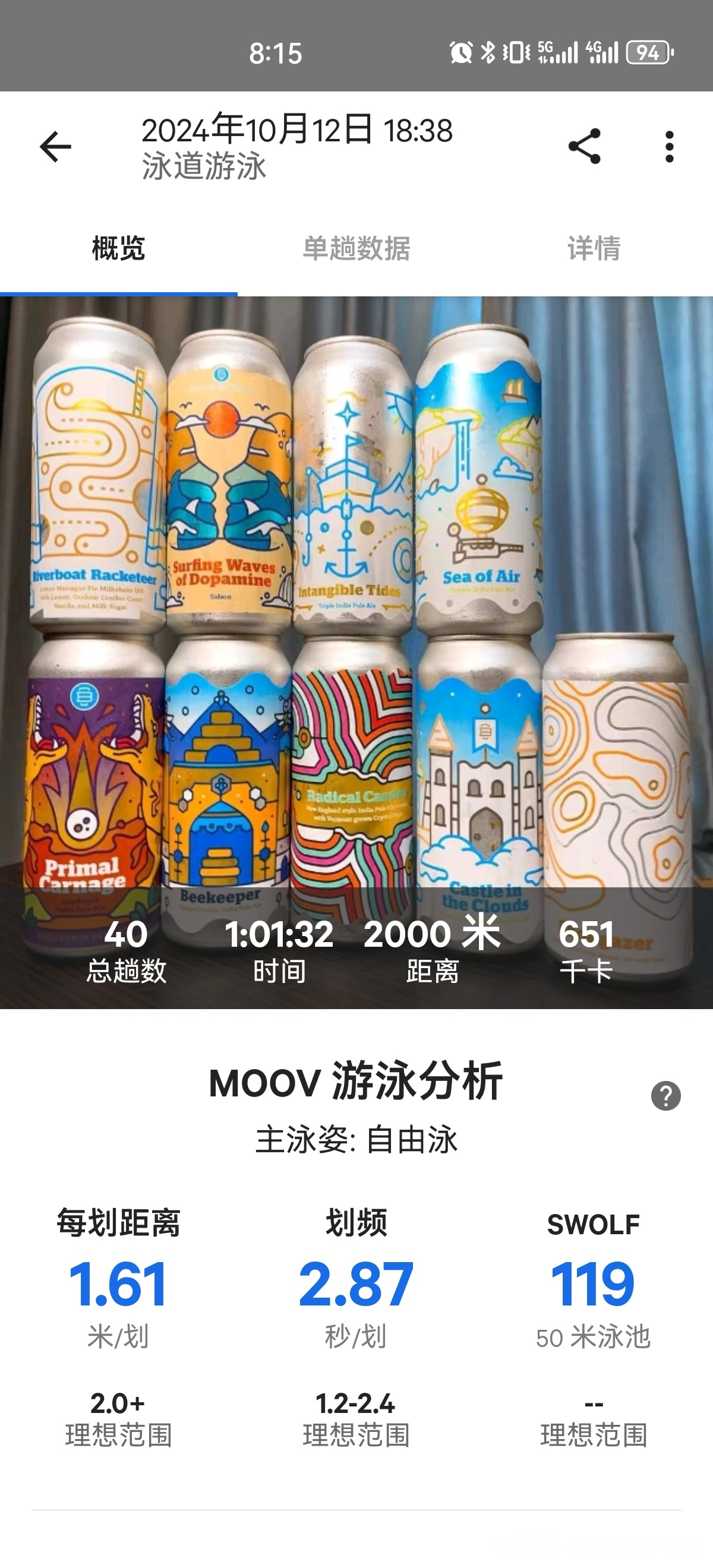
Task: Share this swimming activity
Action: coord(585,147)
